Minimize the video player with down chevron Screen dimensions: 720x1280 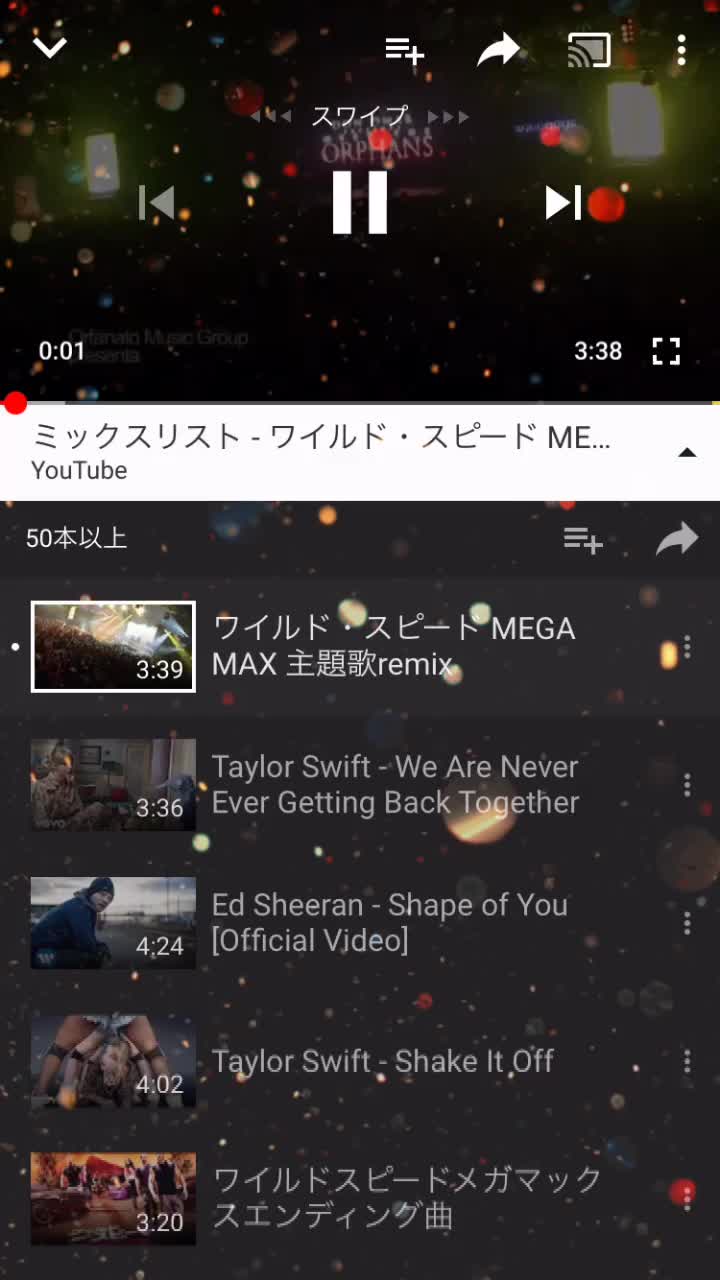pos(49,47)
